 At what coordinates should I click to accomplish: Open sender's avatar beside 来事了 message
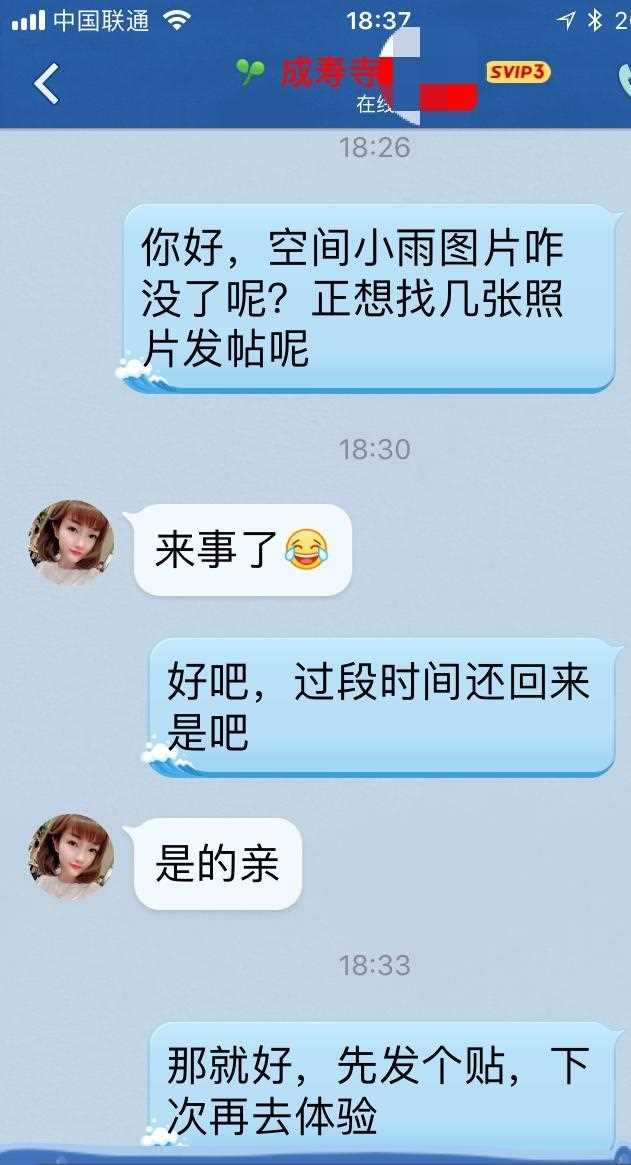point(70,543)
